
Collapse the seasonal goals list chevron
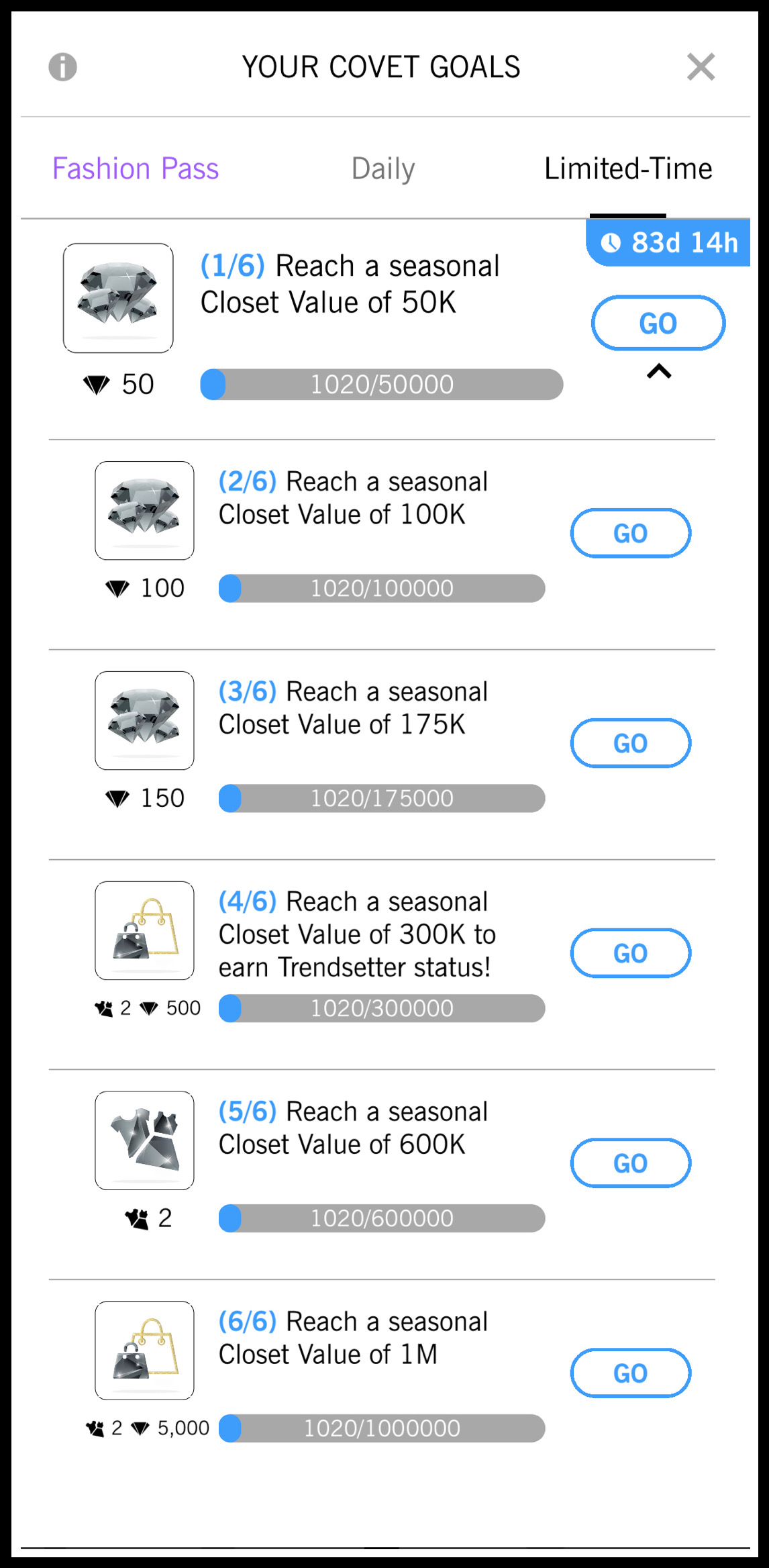point(659,371)
